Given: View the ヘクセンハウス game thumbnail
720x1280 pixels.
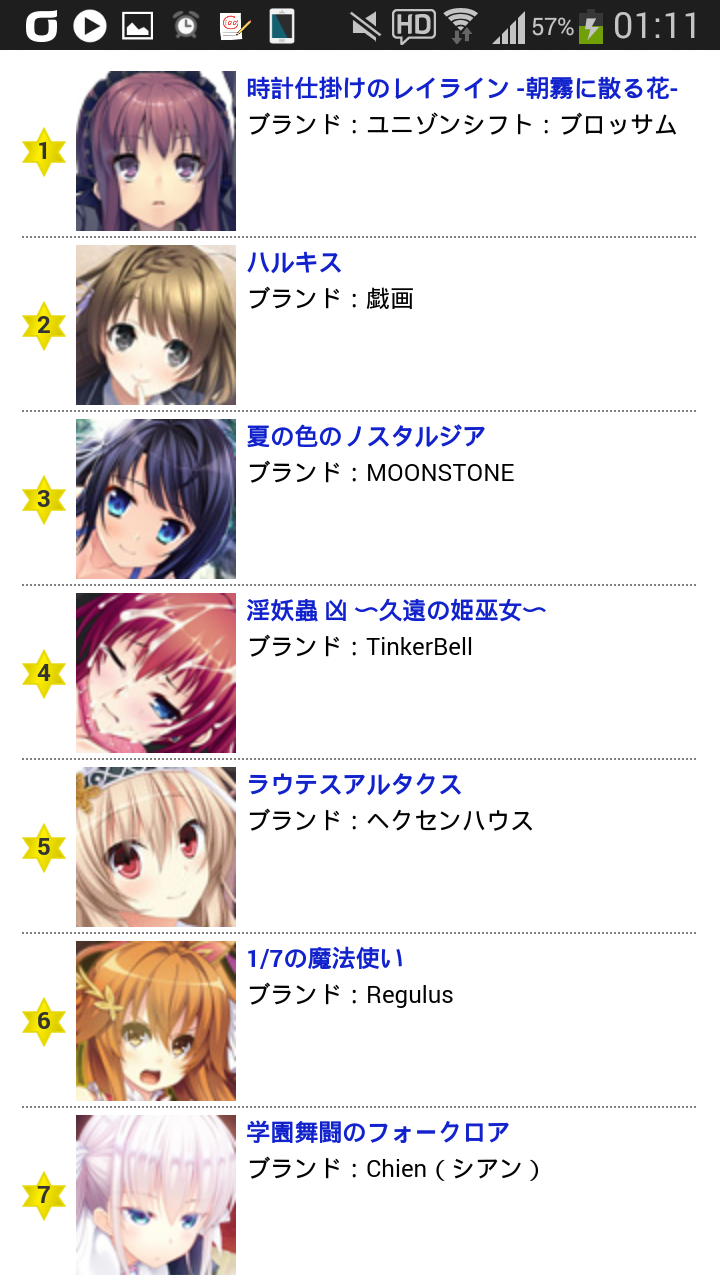Looking at the screenshot, I should 156,847.
